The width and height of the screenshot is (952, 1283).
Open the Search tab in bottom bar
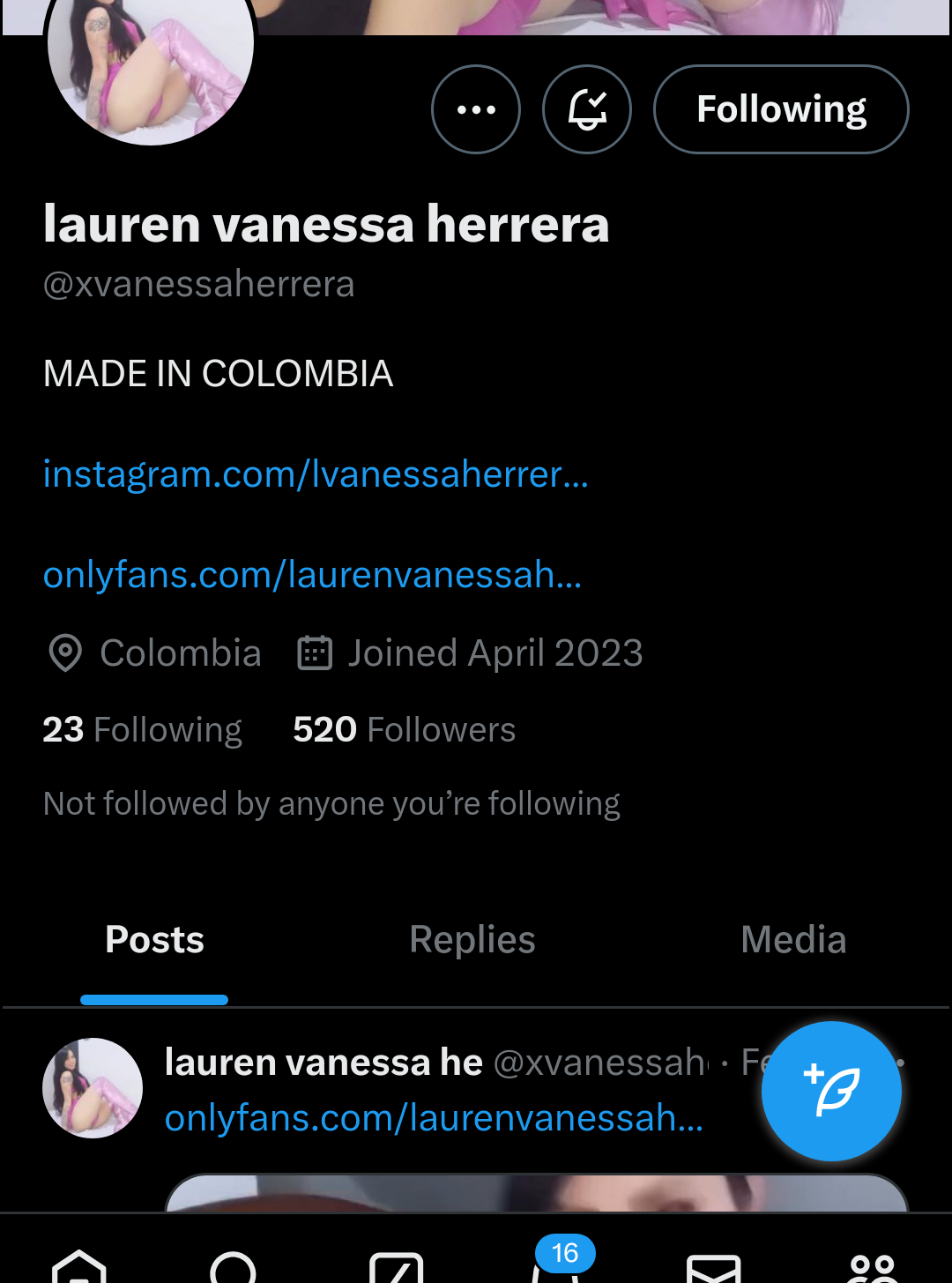(x=234, y=1267)
